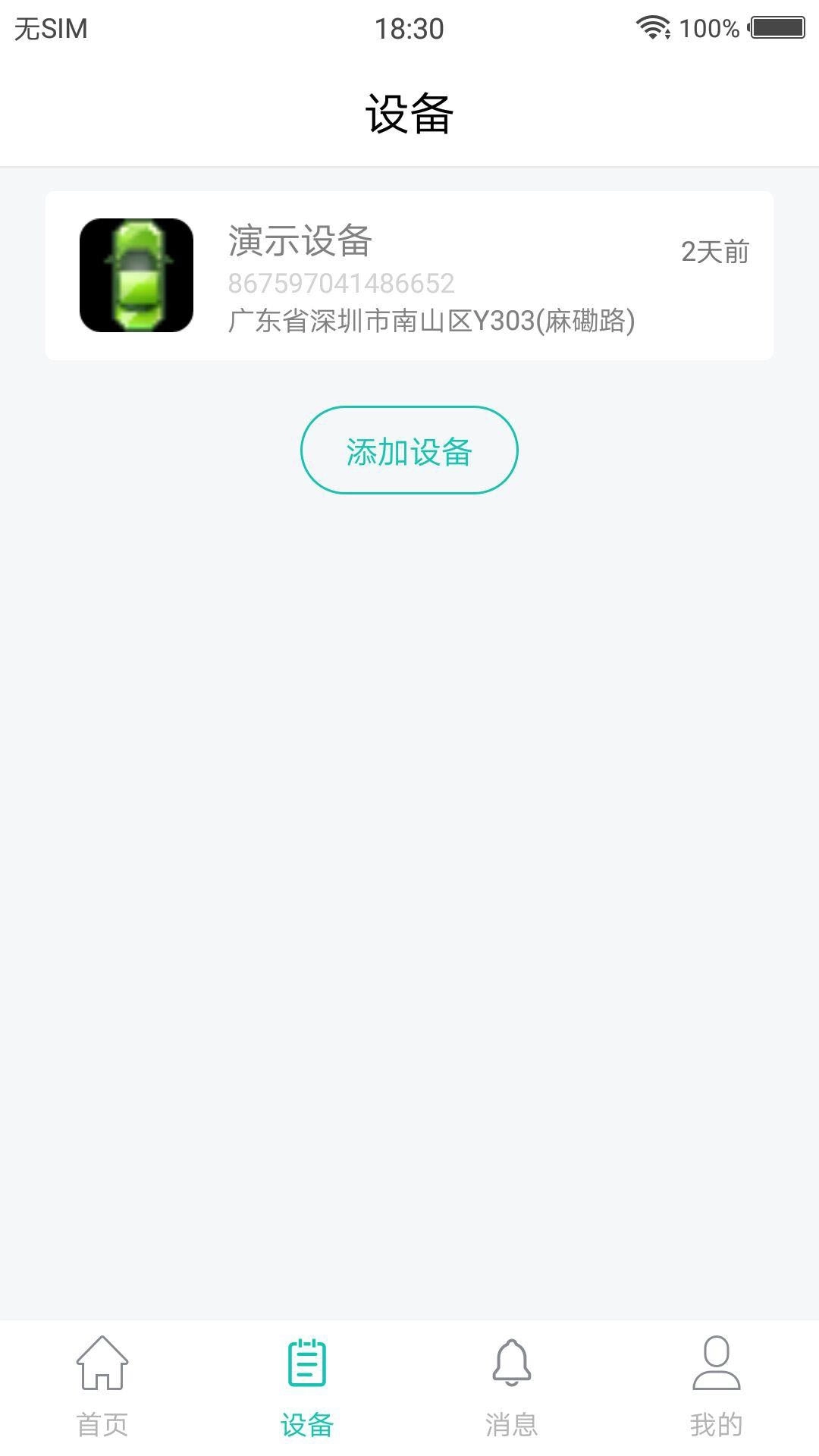Tap the 无SIM indicator in status bar

(x=51, y=27)
